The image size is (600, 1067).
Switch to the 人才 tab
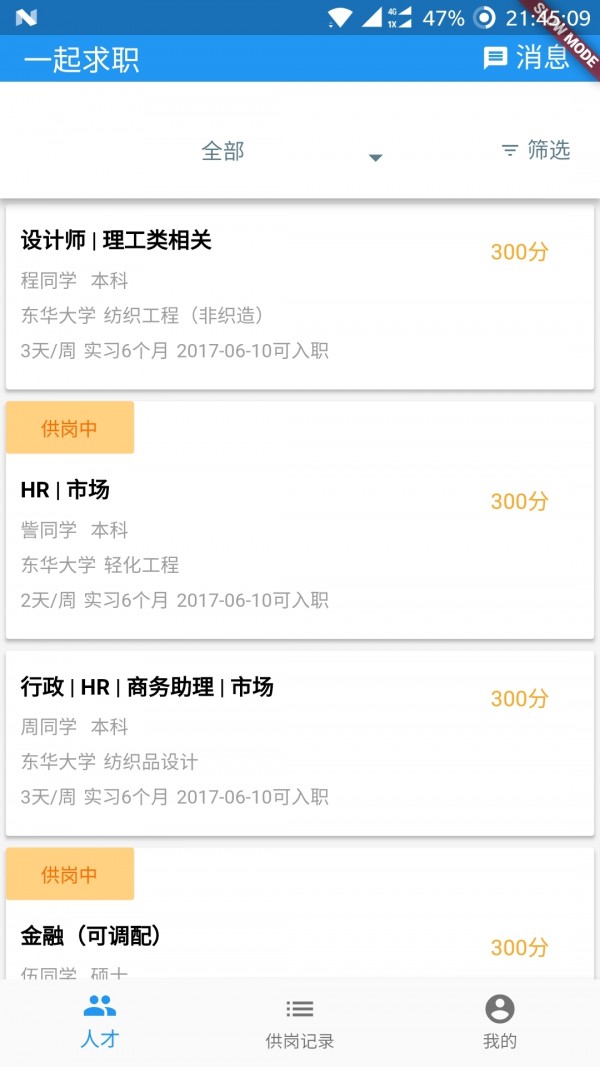pos(100,1021)
